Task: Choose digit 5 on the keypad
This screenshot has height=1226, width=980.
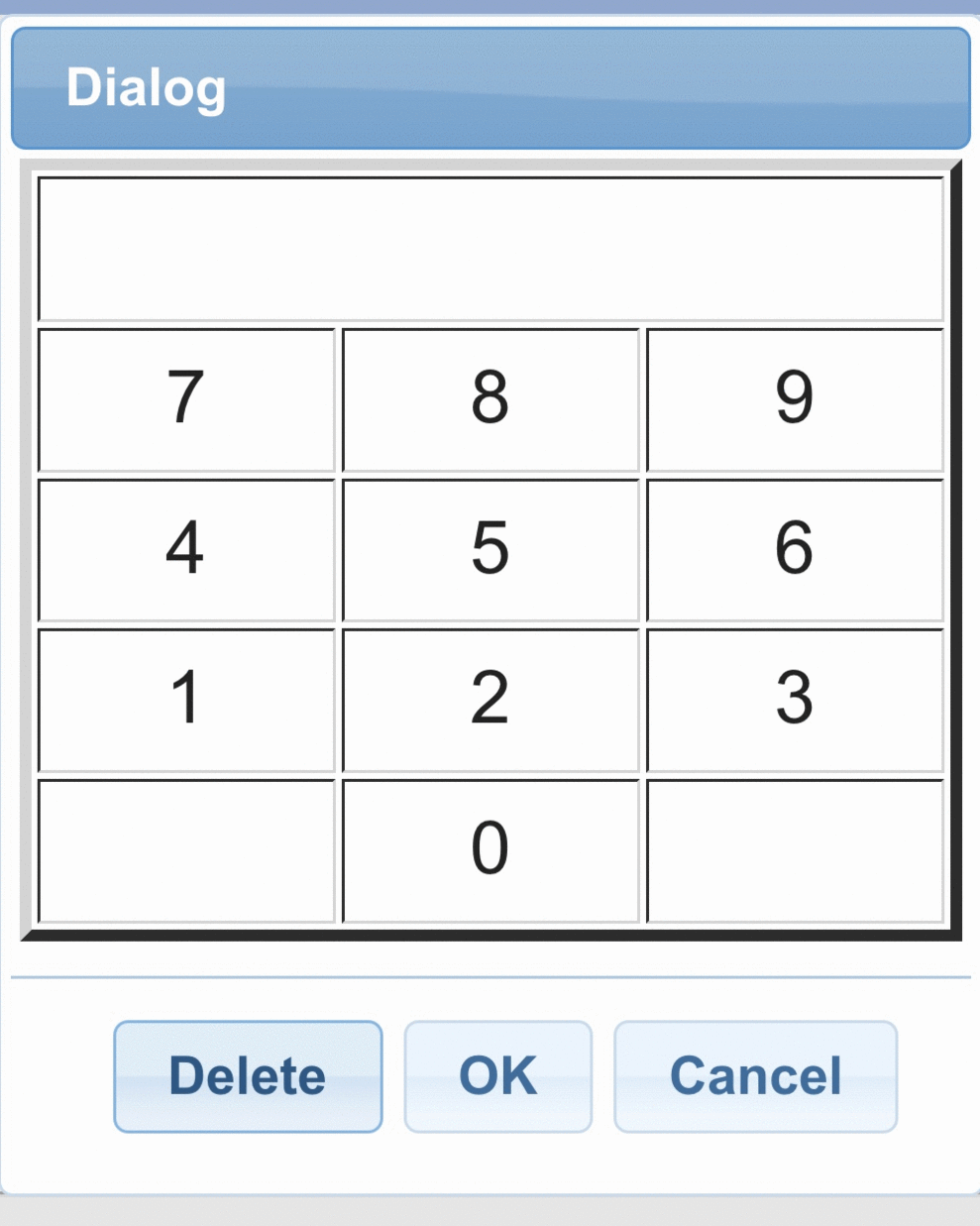Action: pos(490,550)
